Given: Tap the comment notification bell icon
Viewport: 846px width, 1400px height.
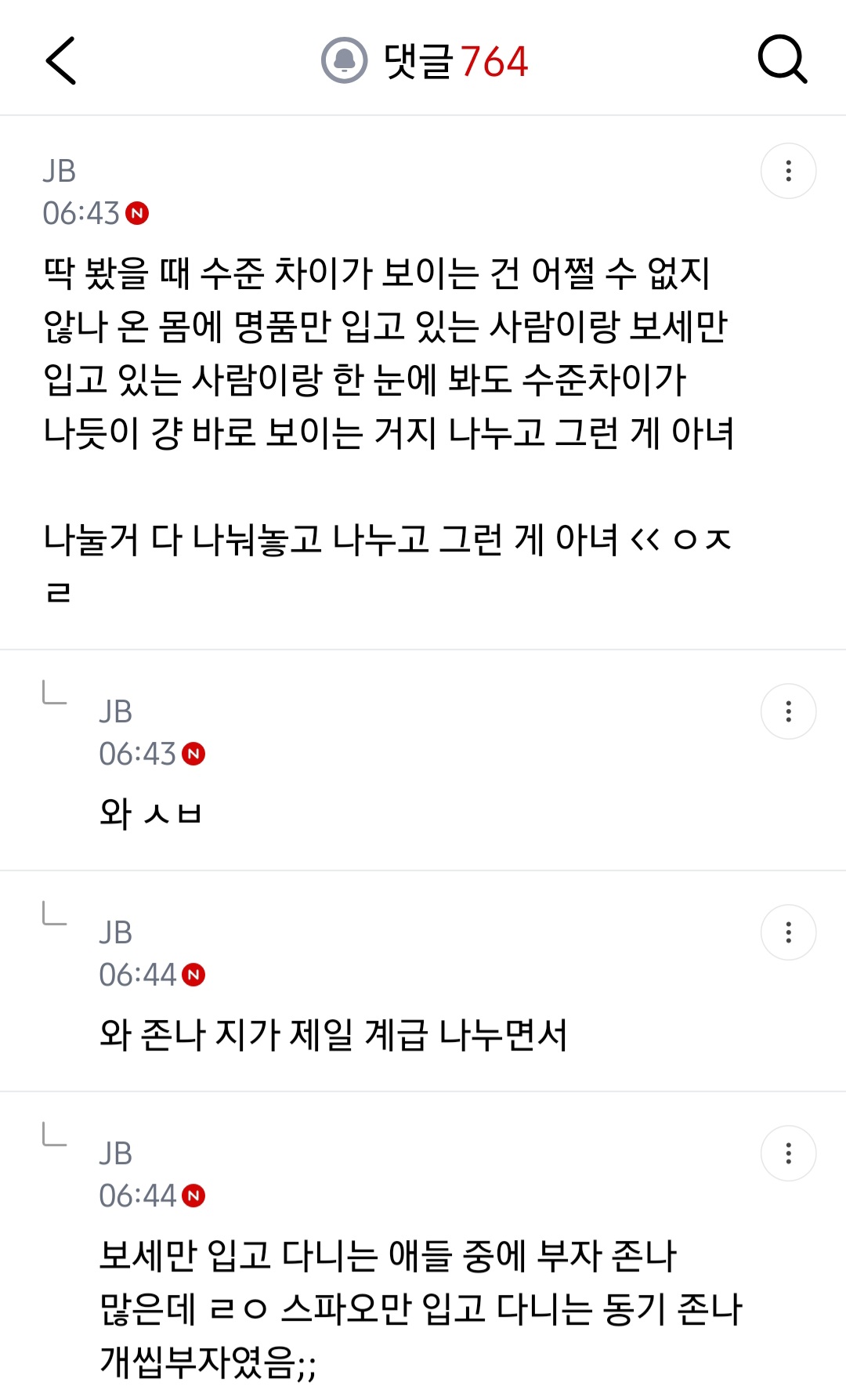Looking at the screenshot, I should point(344,60).
